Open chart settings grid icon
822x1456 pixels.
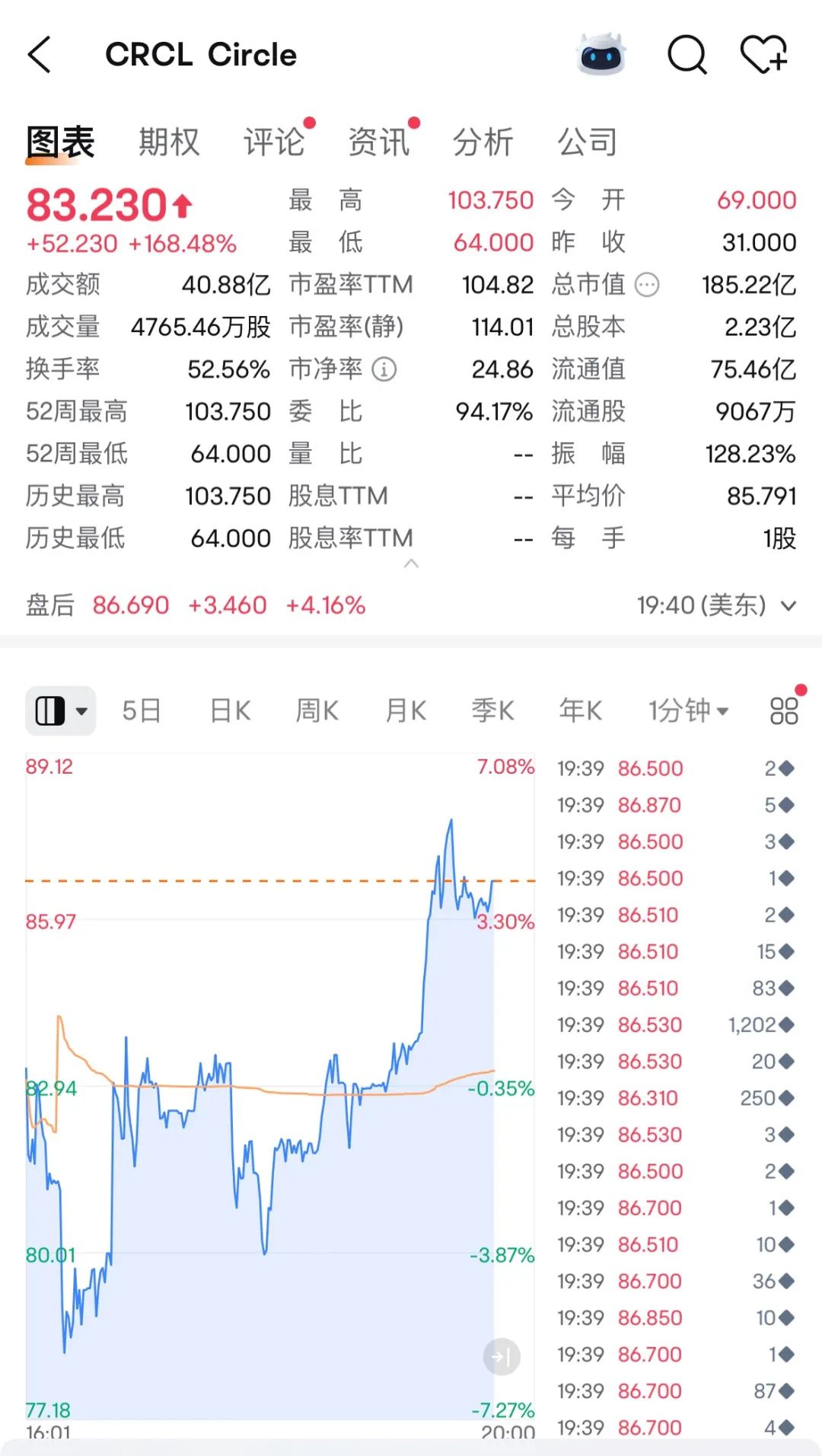point(784,711)
